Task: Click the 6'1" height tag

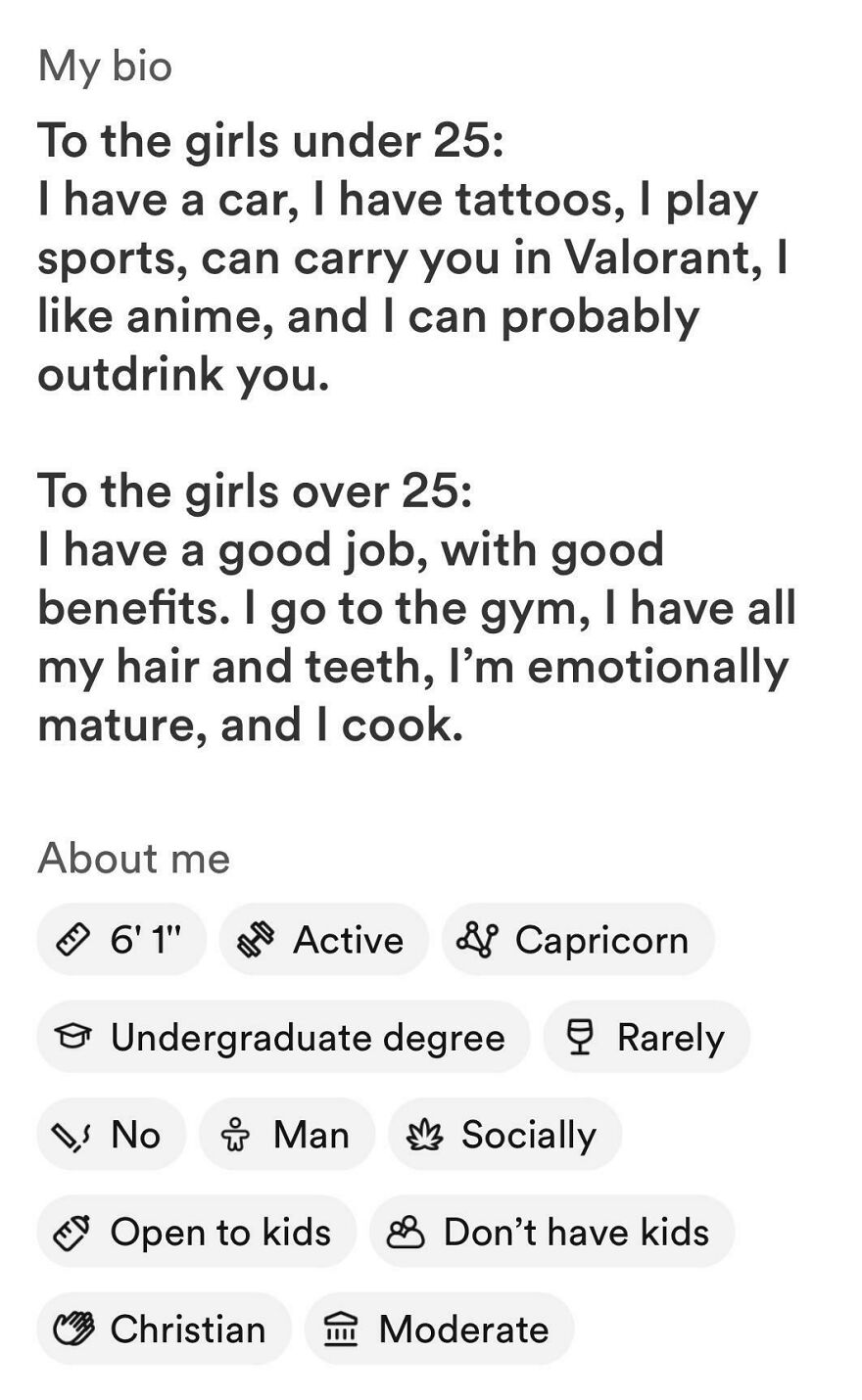Action: pos(120,939)
